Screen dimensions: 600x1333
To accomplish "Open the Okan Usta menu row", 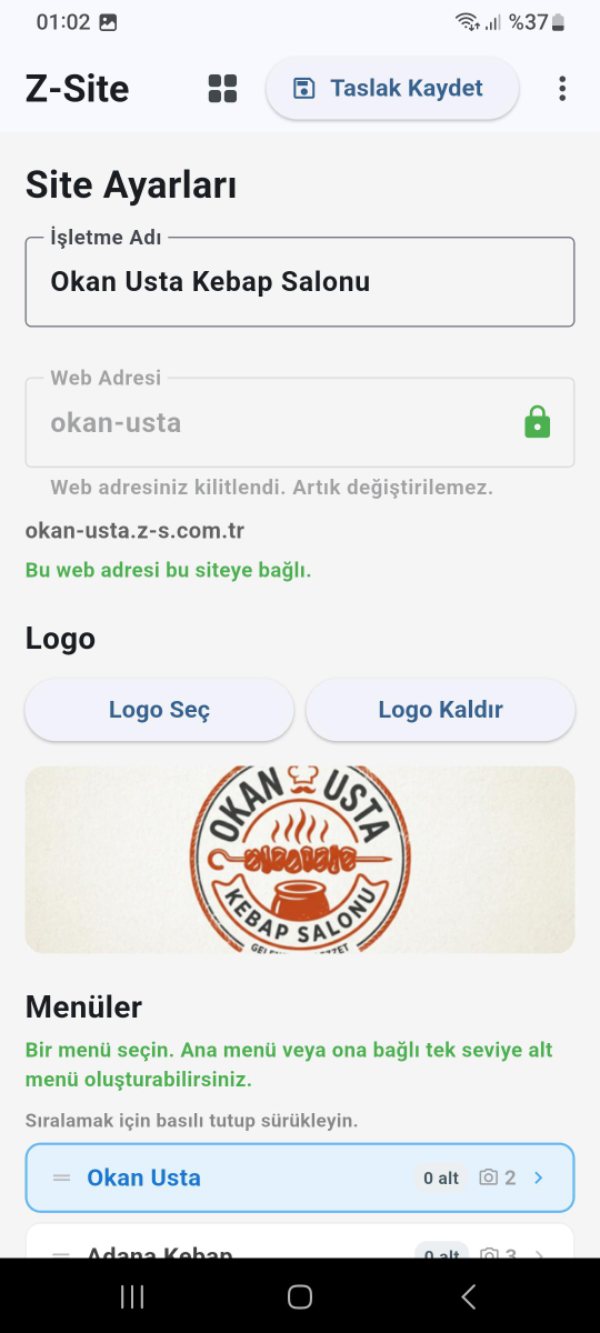I will coord(300,1178).
